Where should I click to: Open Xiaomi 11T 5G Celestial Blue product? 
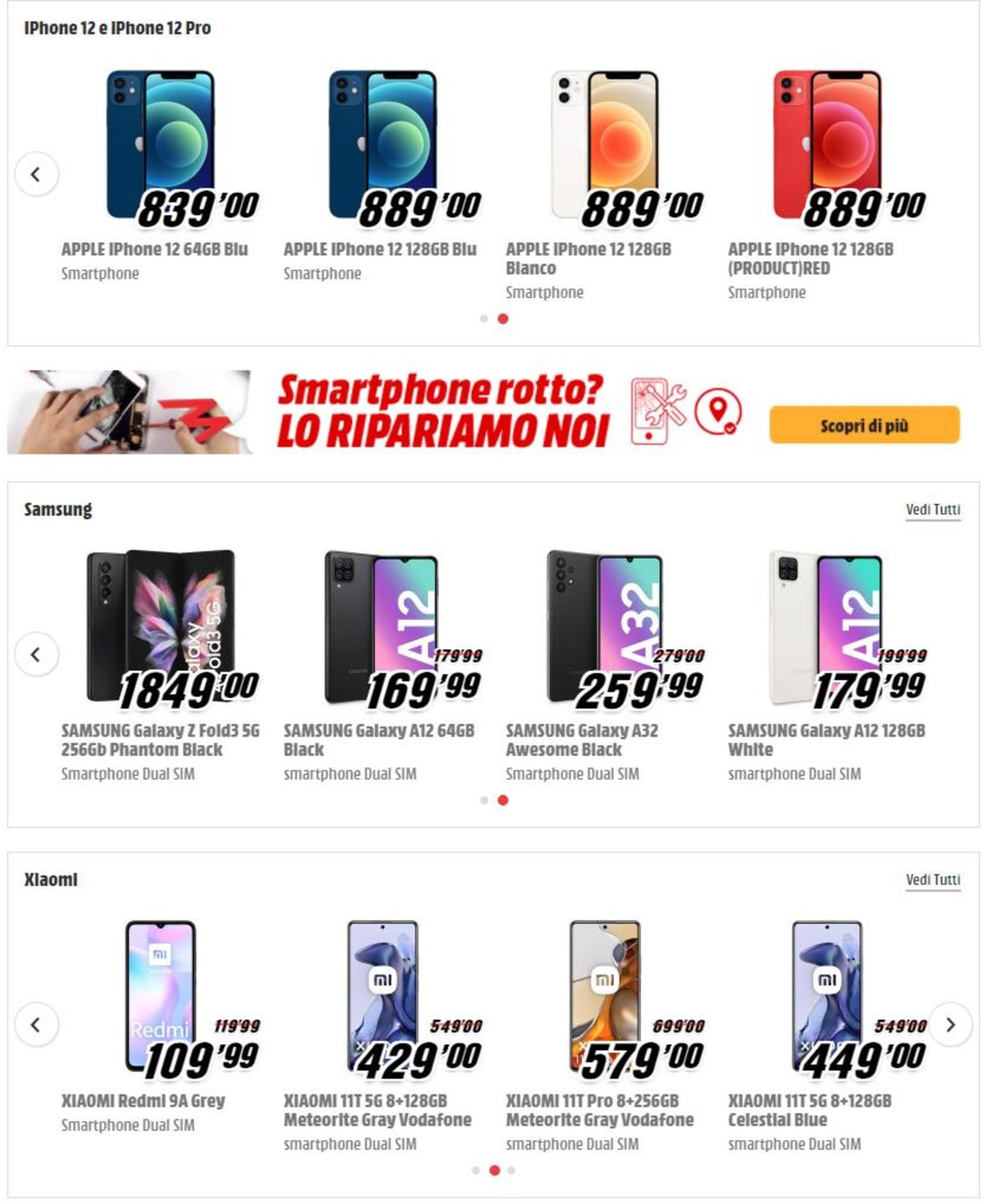(809, 1110)
